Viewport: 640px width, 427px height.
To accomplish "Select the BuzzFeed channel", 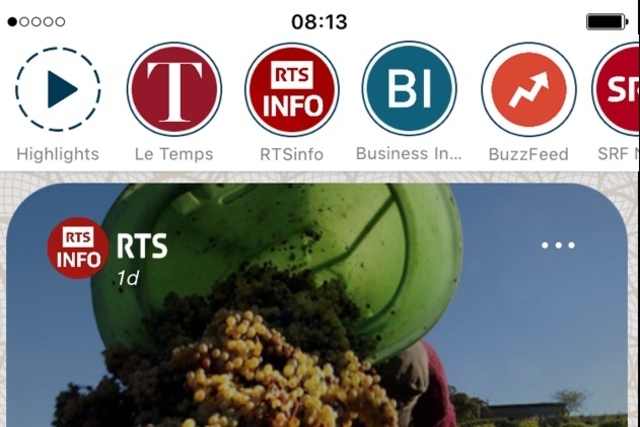I will click(x=528, y=90).
